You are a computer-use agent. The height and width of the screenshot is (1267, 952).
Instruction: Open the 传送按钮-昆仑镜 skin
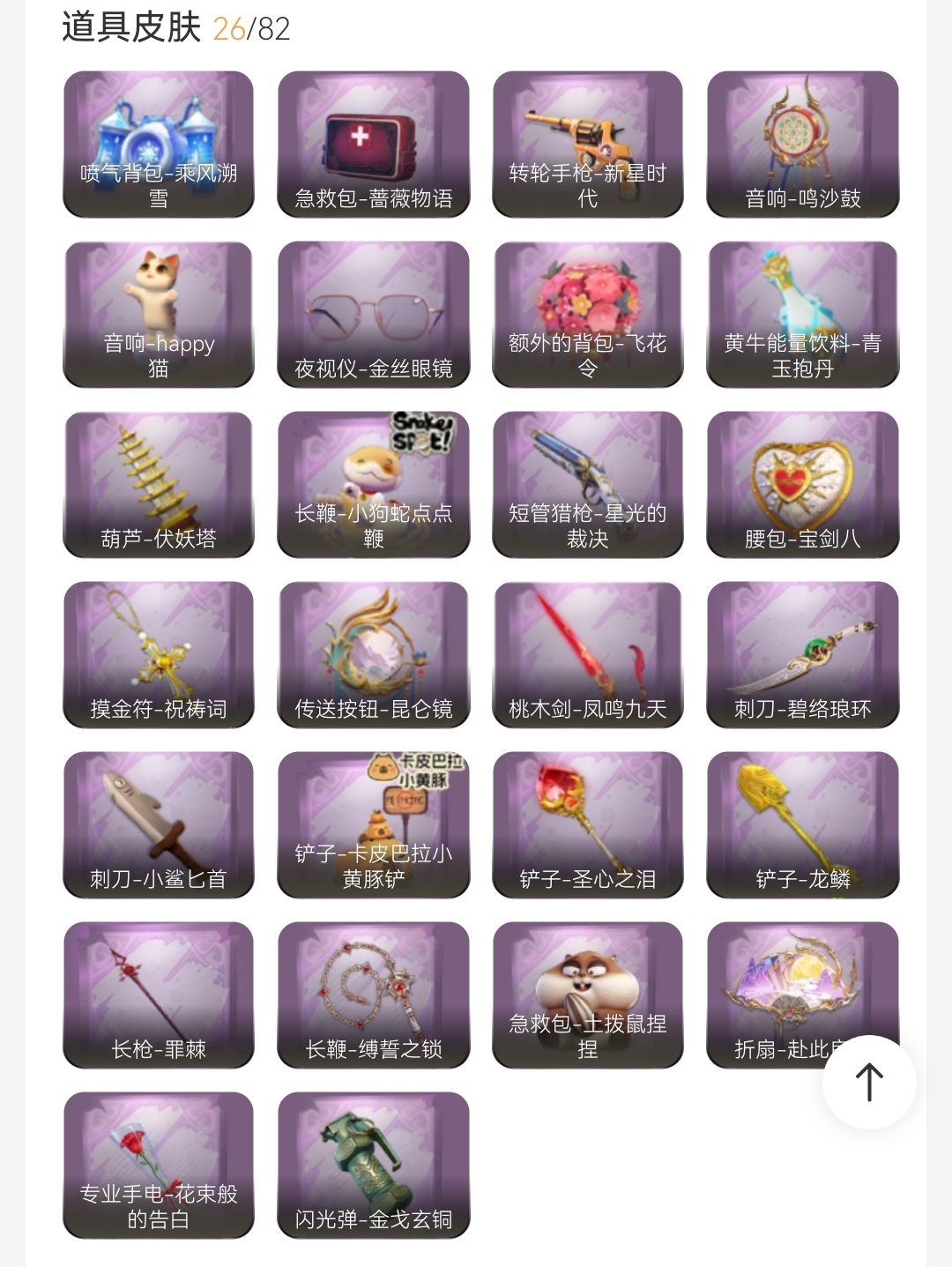pos(374,654)
